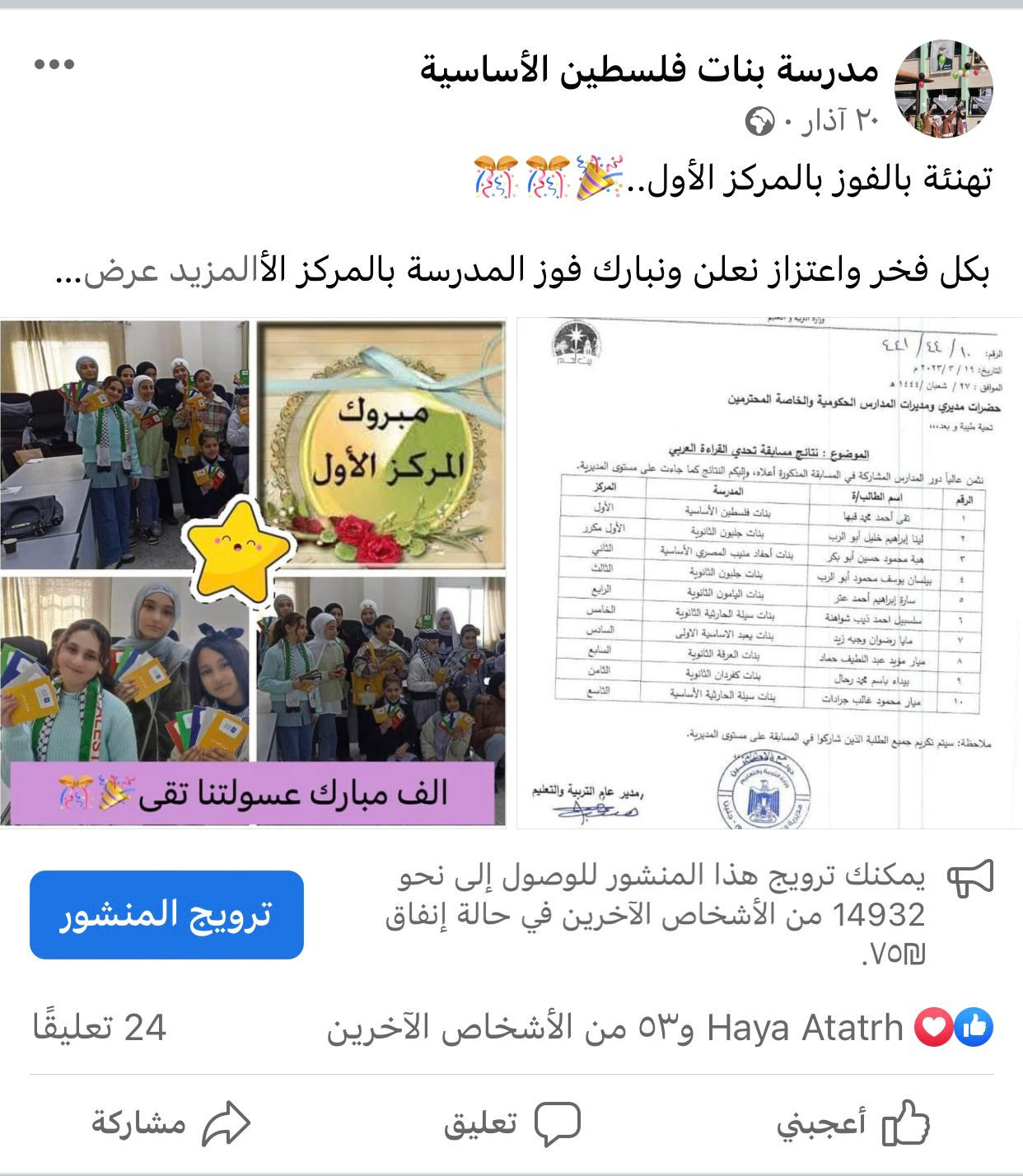The width and height of the screenshot is (1023, 1176).
Task: Open the school page's profile picture
Action: point(943,88)
